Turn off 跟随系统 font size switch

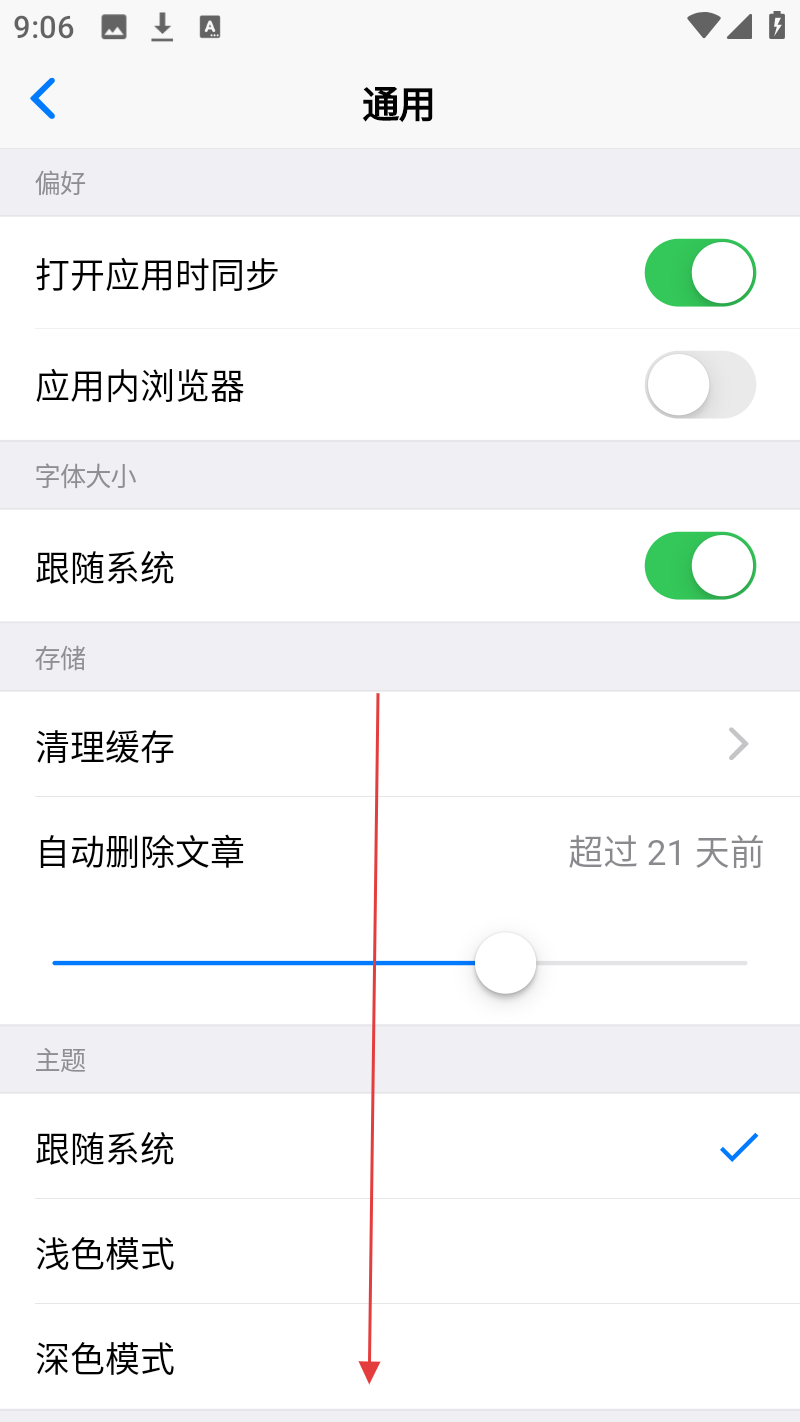[700, 566]
